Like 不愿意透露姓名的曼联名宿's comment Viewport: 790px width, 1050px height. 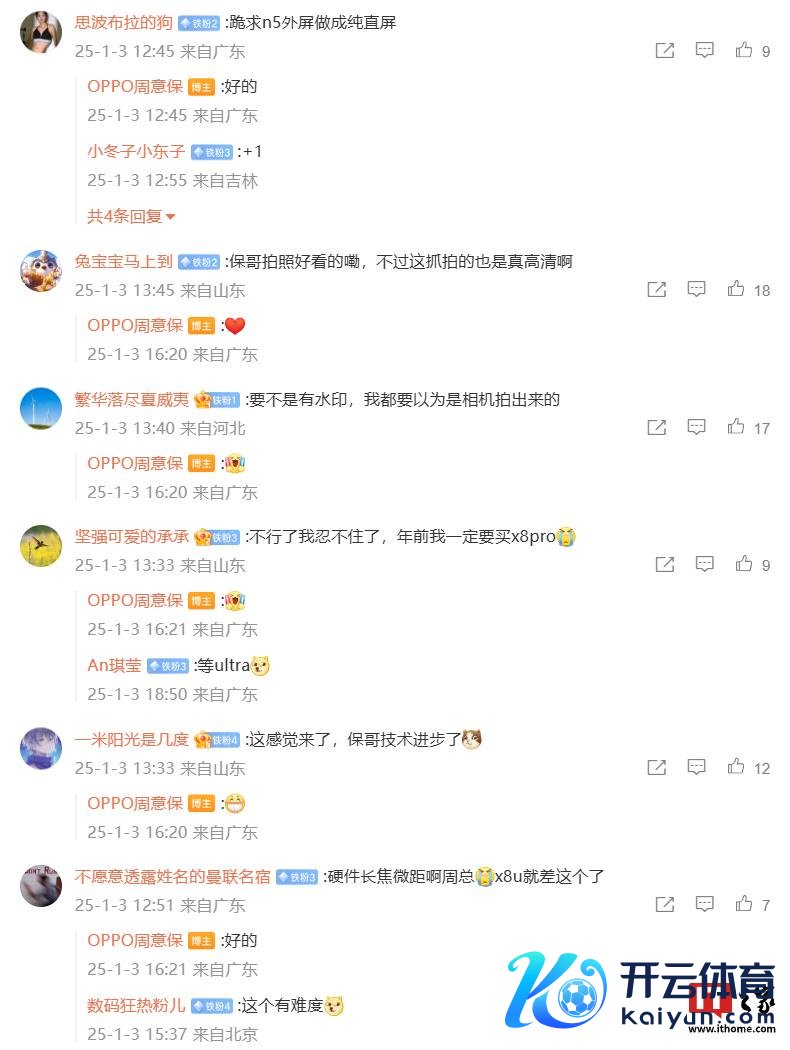pos(744,904)
